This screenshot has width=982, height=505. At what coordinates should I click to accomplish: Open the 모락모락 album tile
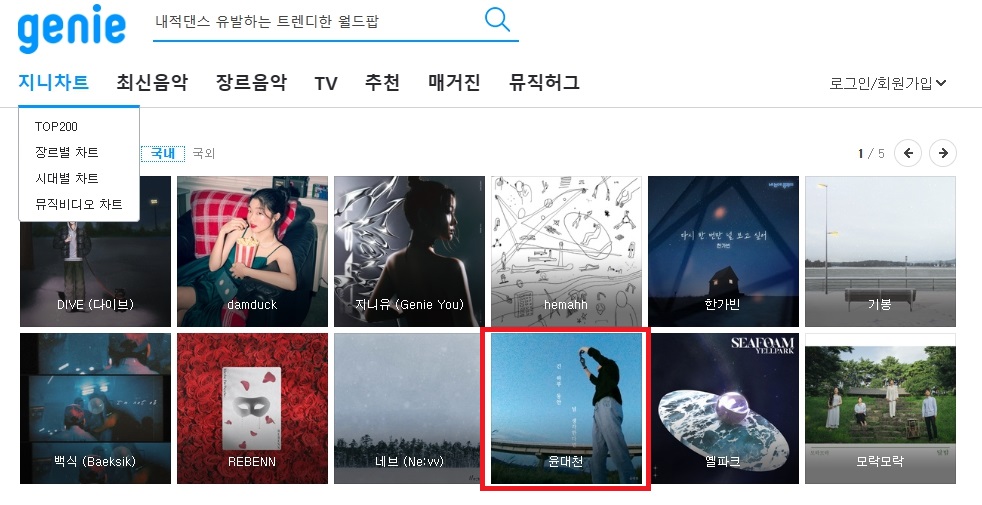(x=880, y=408)
